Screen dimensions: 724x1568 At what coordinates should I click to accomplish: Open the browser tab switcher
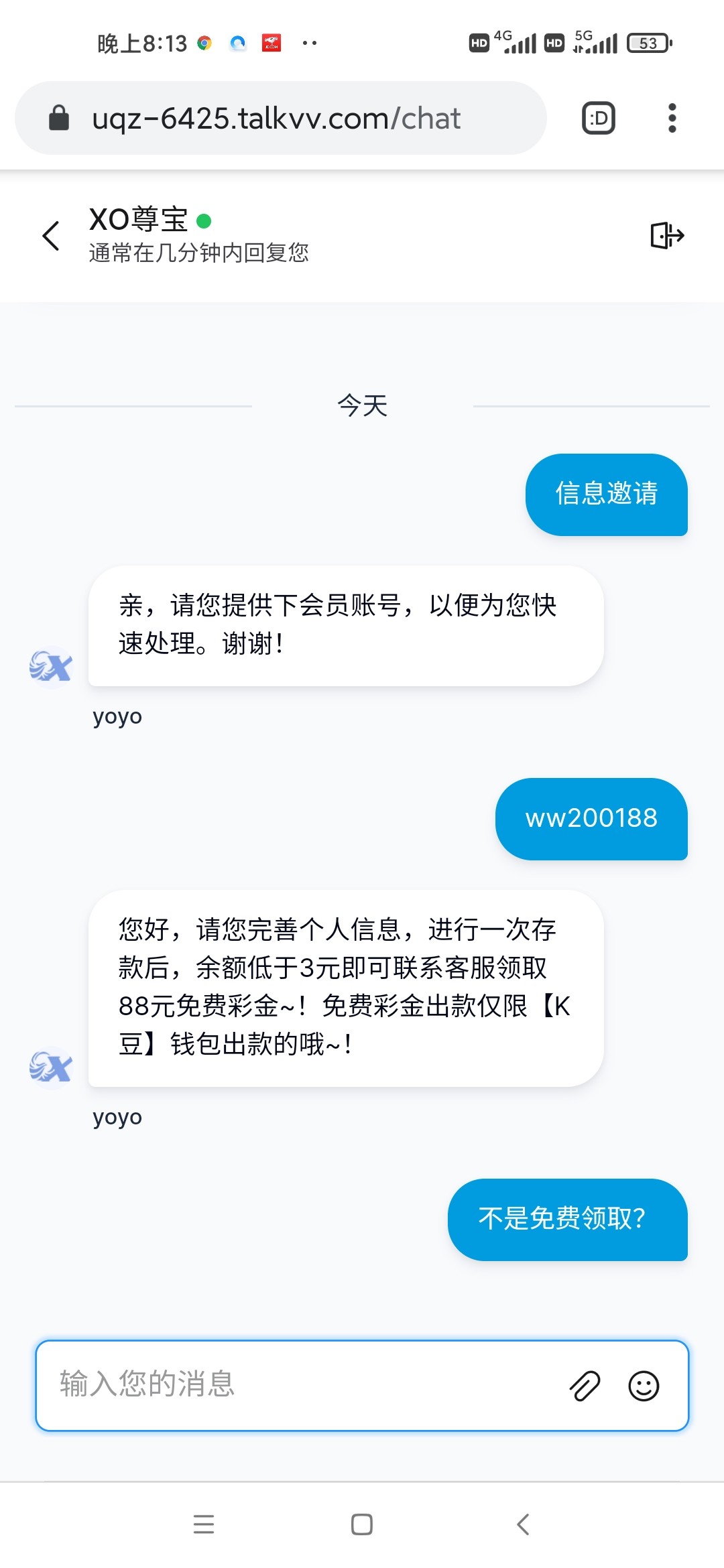point(599,118)
